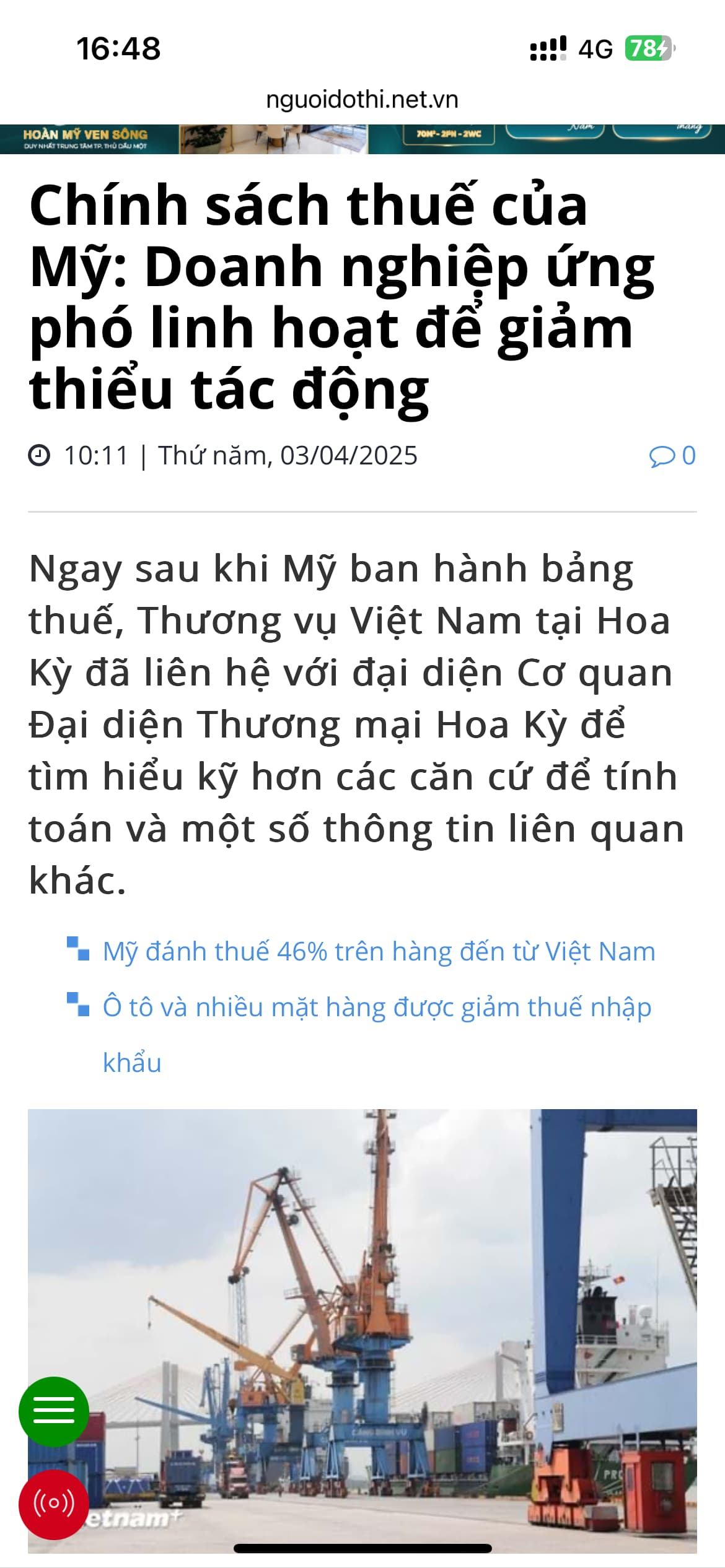This screenshot has width=725, height=1568.
Task: Tap the nguoidothi.net.vn address bar
Action: pyautogui.click(x=362, y=100)
